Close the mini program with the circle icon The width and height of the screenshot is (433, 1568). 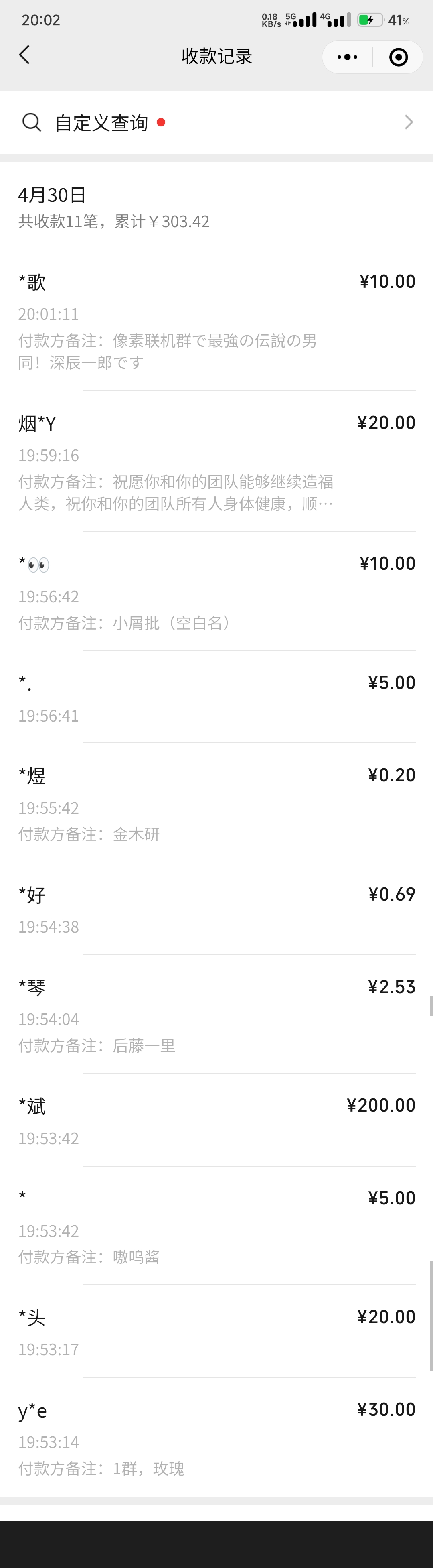point(399,57)
